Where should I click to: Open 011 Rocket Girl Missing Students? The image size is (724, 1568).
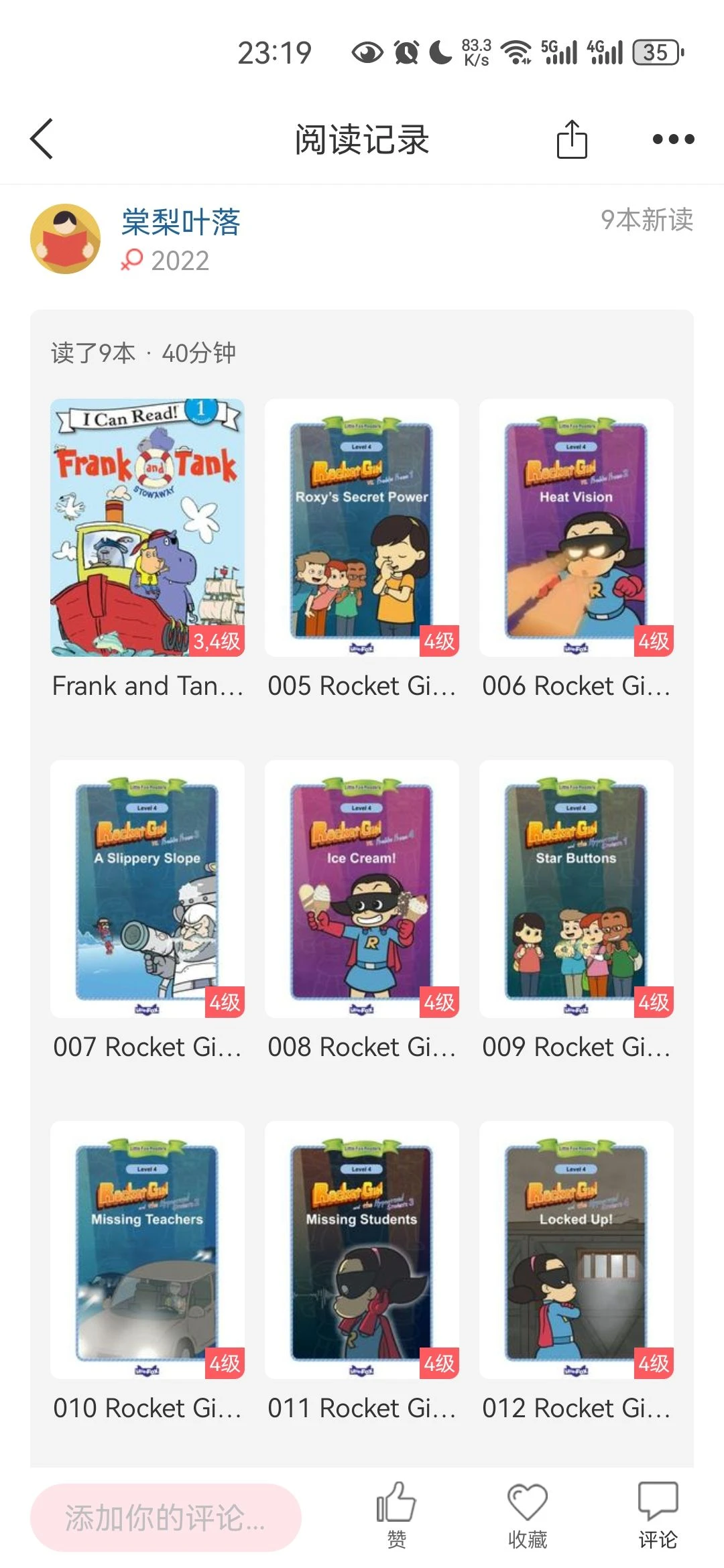coord(362,1250)
